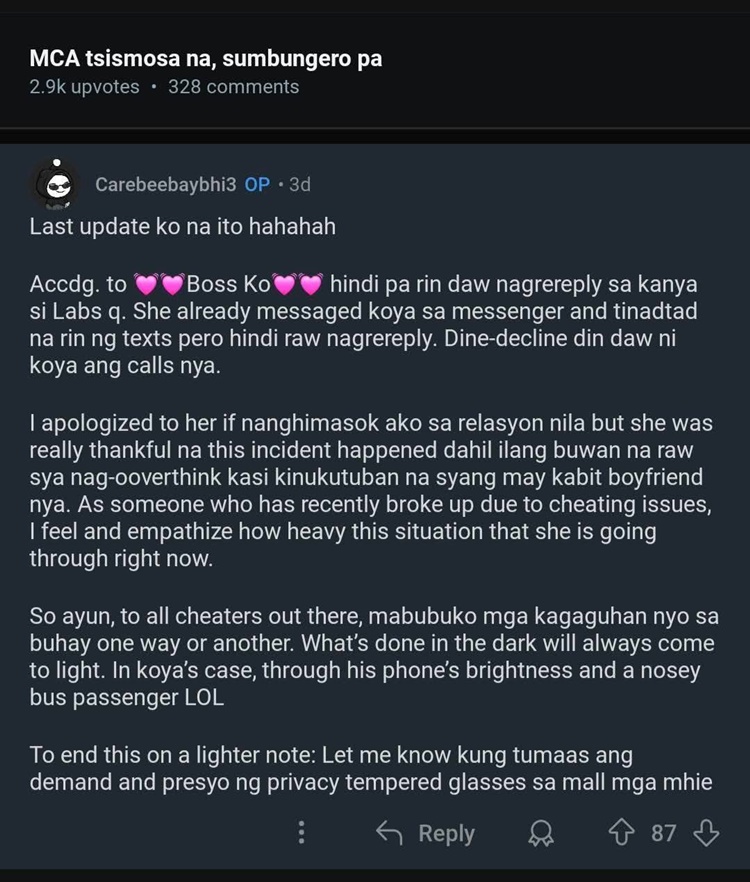
Task: Open the comment's three-dot overflow menu
Action: pyautogui.click(x=303, y=833)
